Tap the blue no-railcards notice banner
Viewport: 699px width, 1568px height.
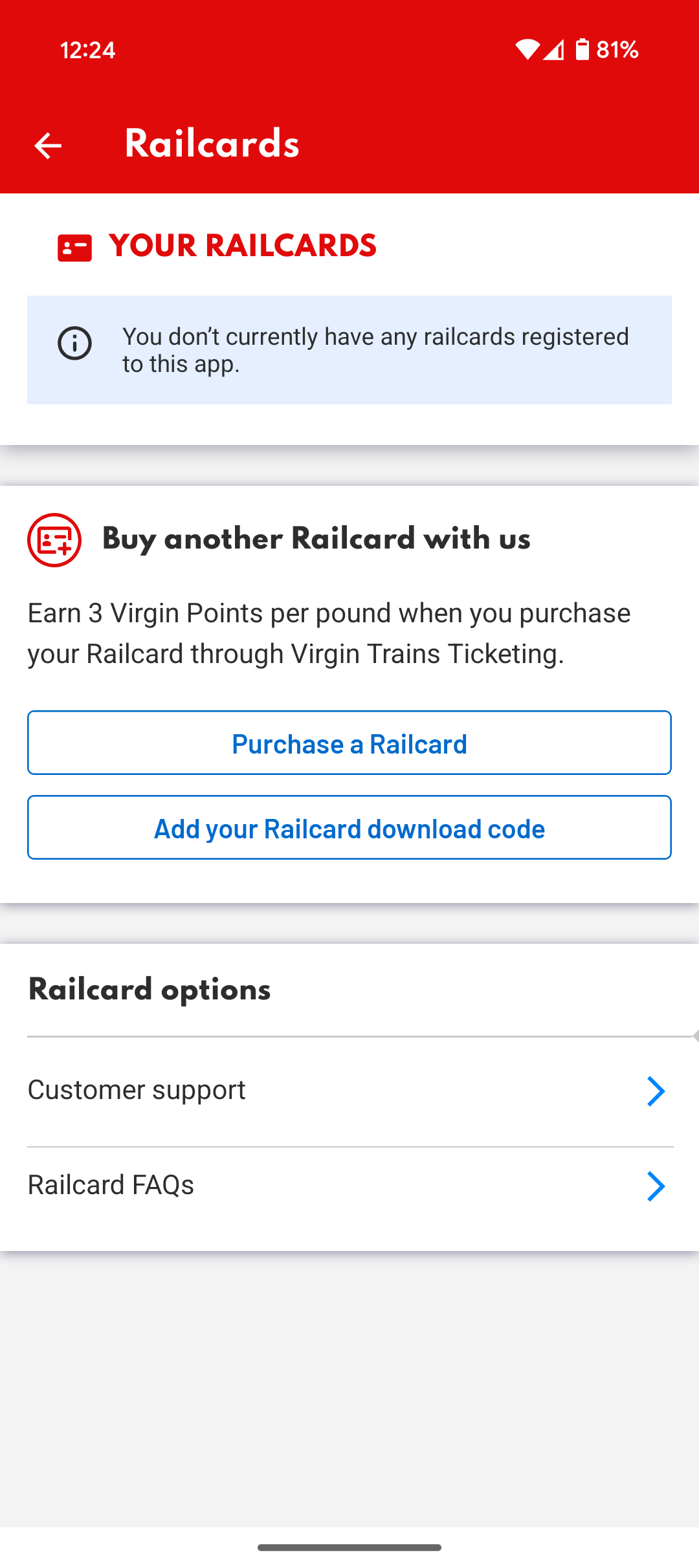pyautogui.click(x=349, y=349)
